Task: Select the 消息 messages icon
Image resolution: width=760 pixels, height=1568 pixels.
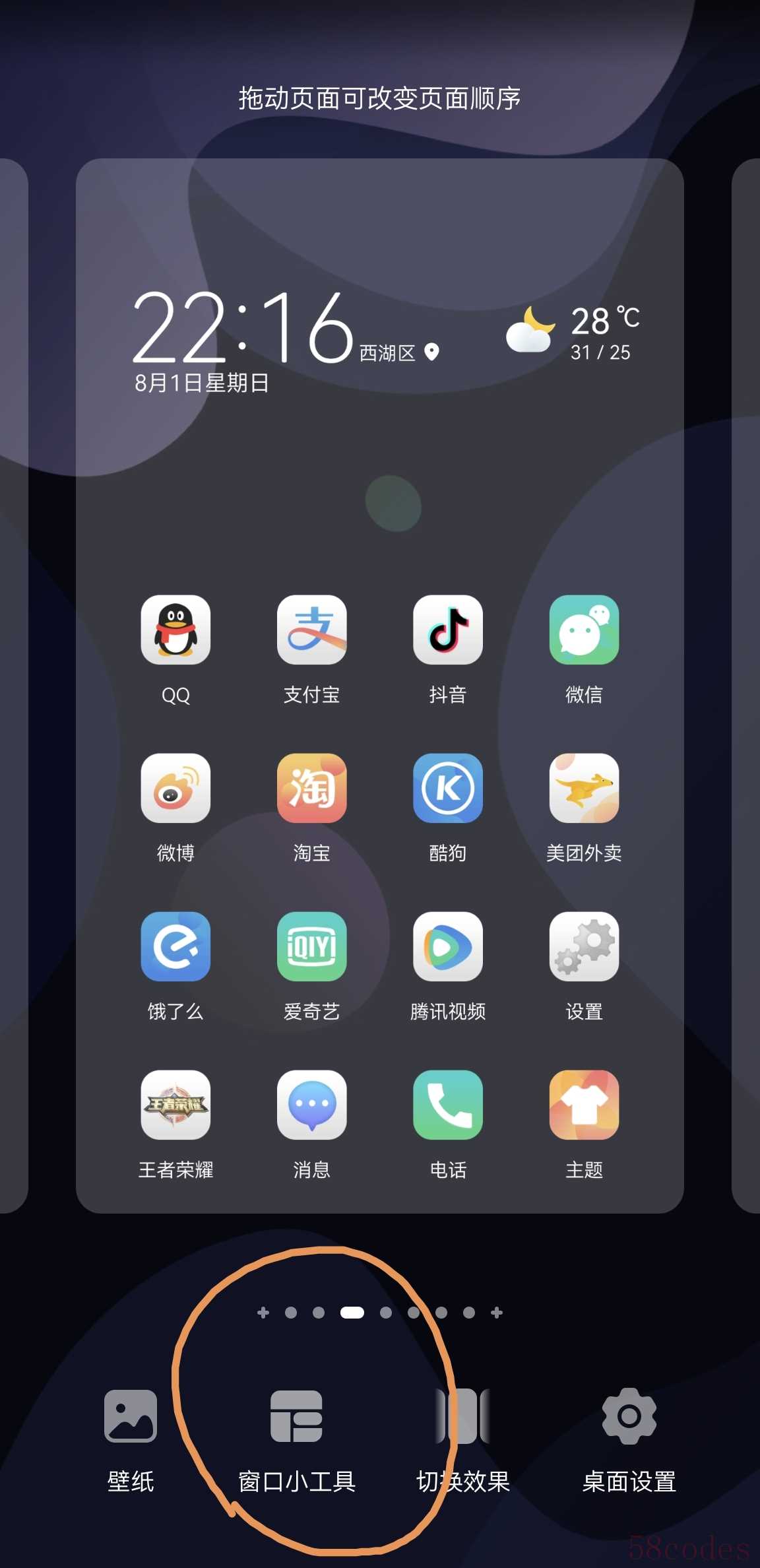Action: point(311,1105)
